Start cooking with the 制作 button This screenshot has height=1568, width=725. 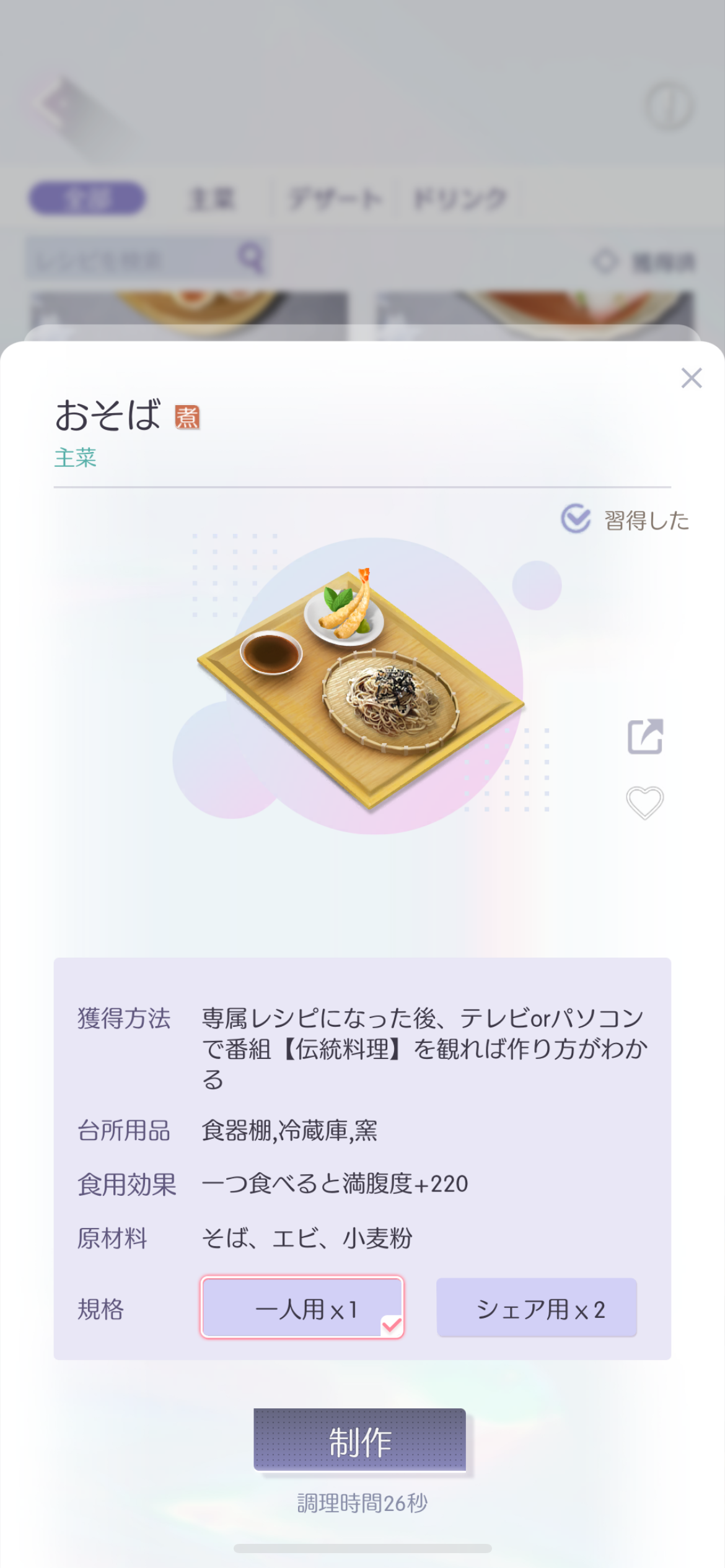[359, 1439]
